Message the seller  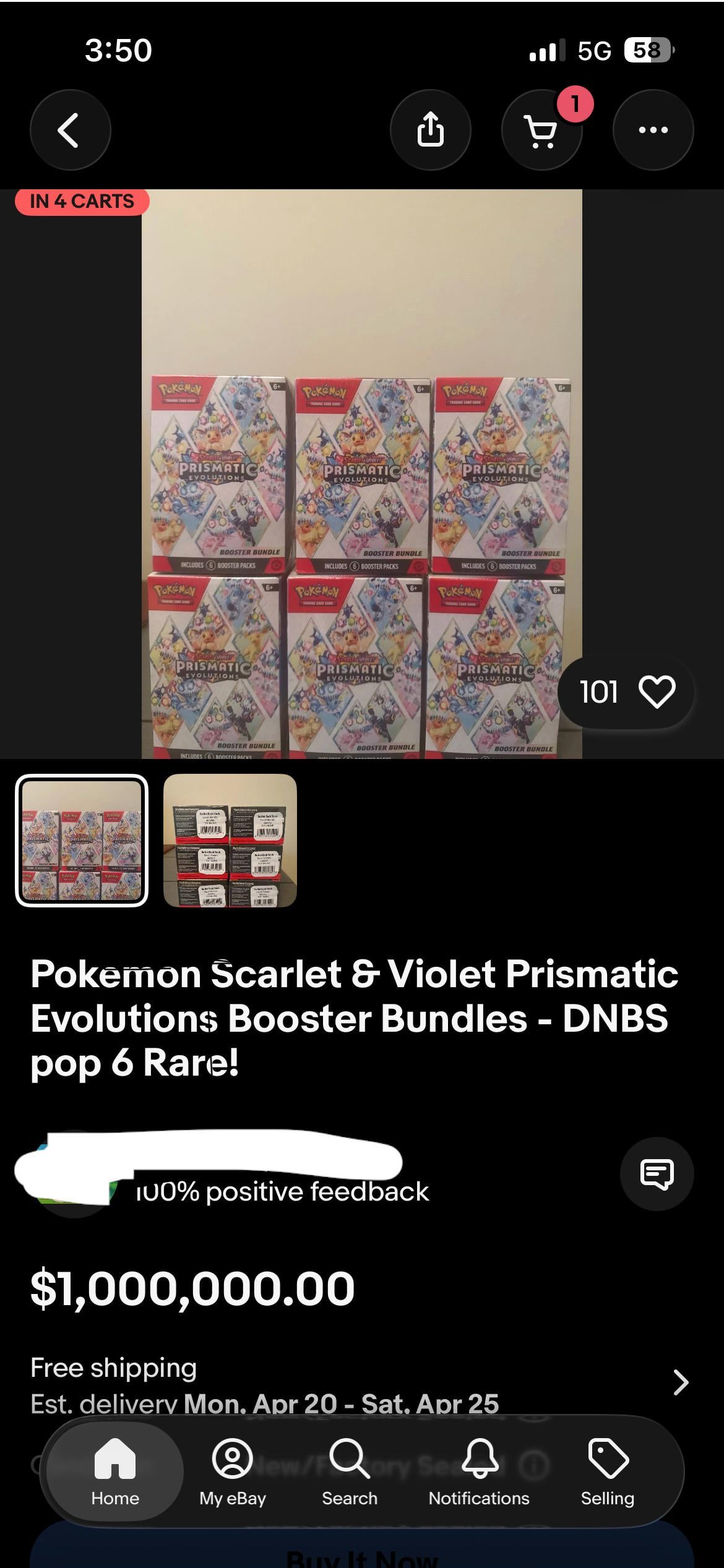657,1173
